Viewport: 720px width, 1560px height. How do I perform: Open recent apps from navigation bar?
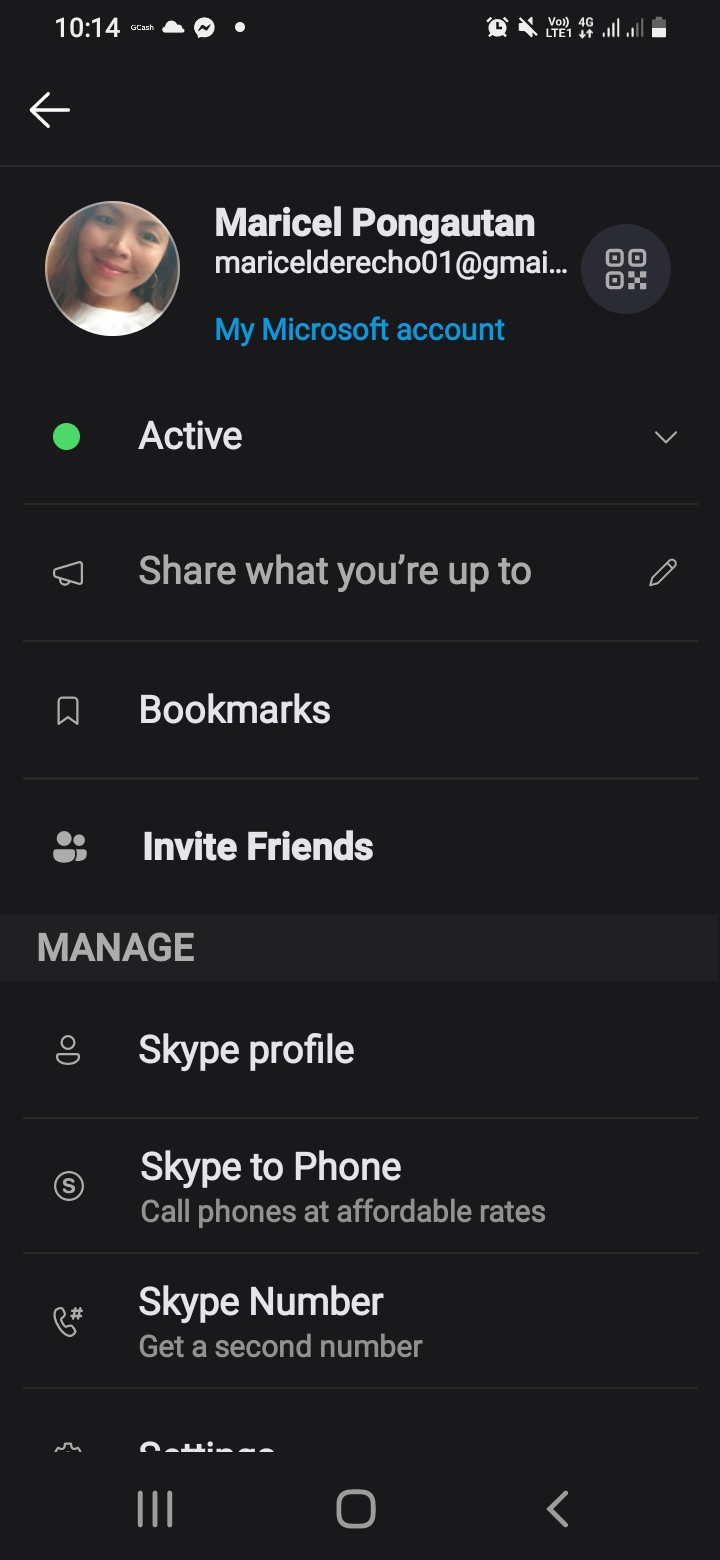coord(155,1509)
